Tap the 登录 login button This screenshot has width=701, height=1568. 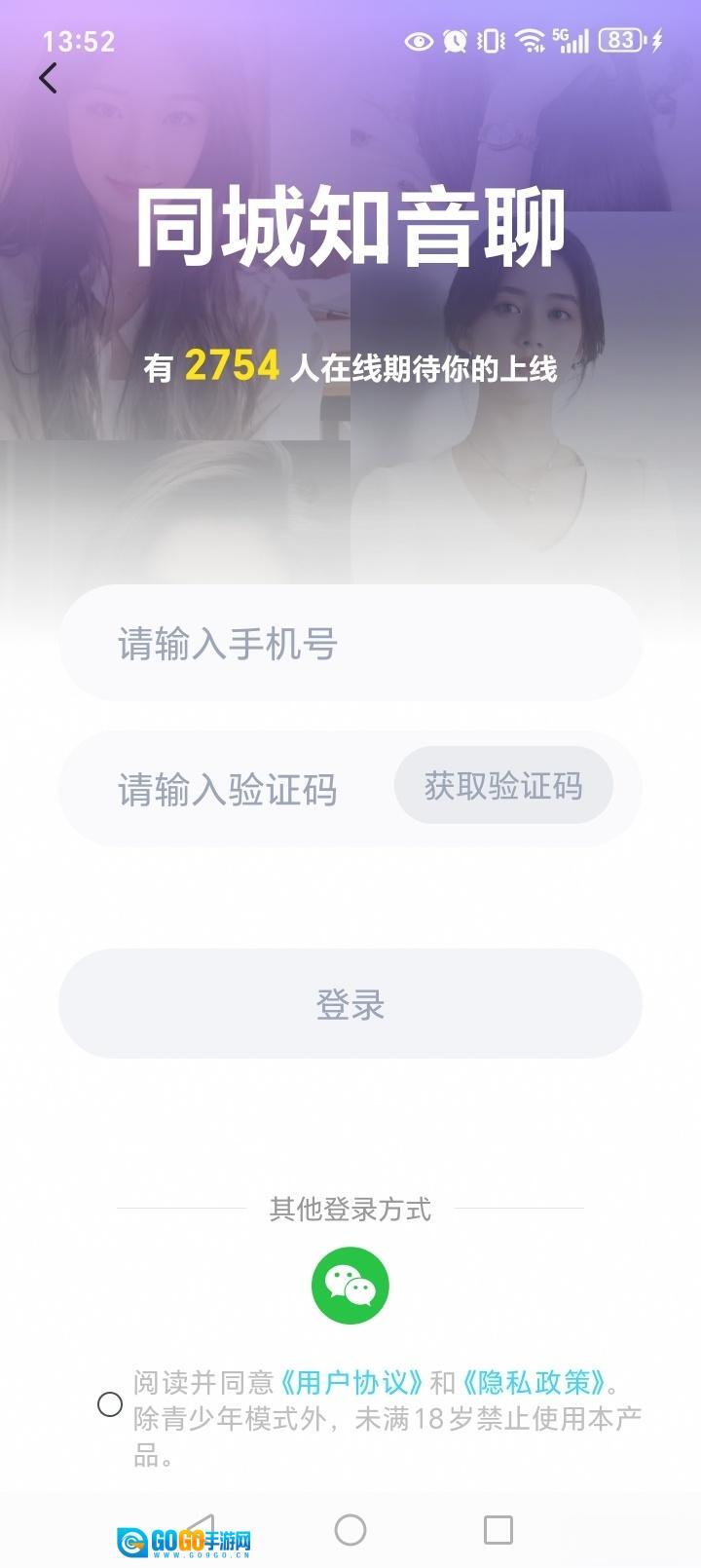coord(350,1004)
